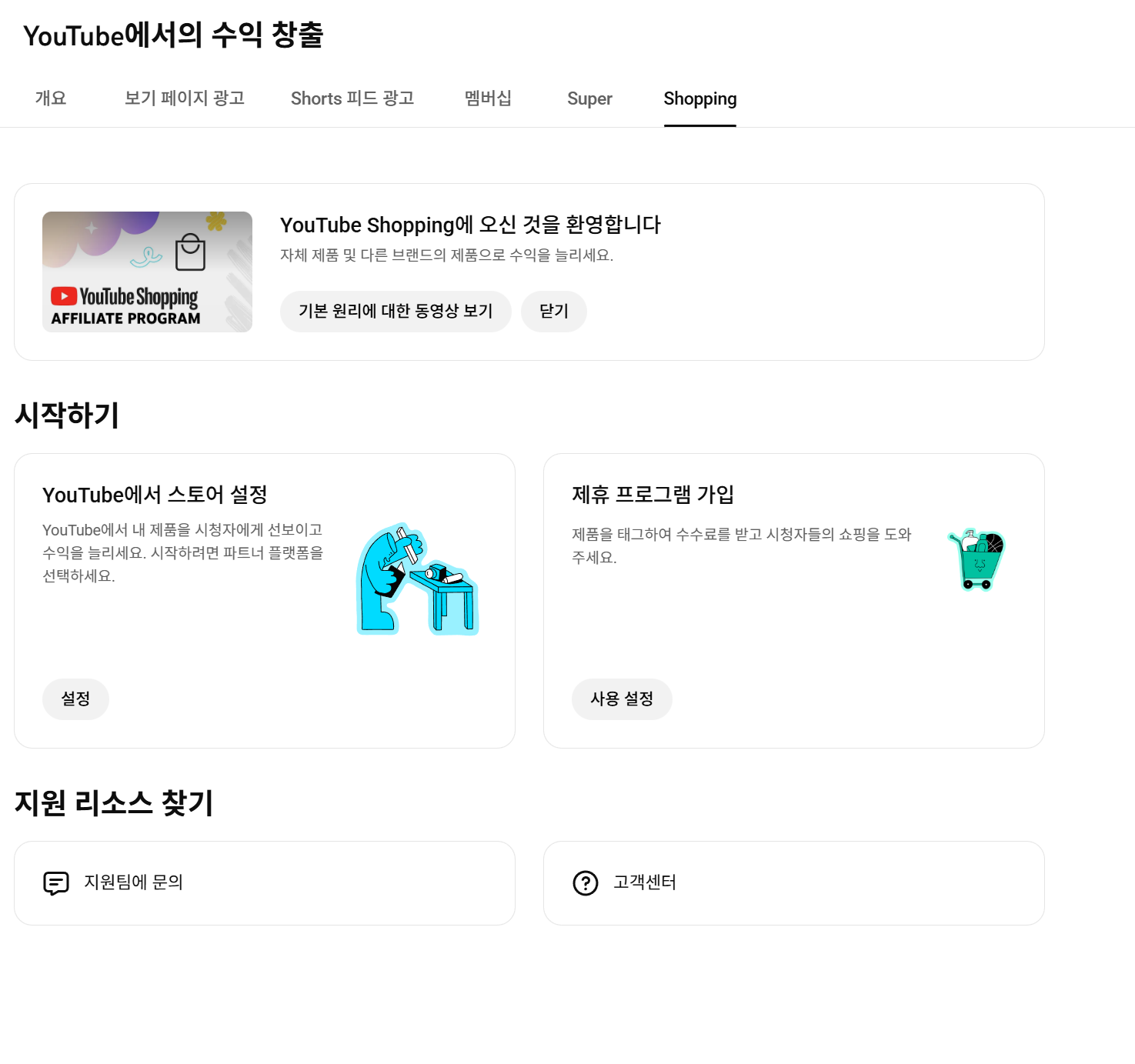The image size is (1135, 1064).
Task: Tap 설정 under YouTube에서 스토어 설정
Action: [75, 699]
